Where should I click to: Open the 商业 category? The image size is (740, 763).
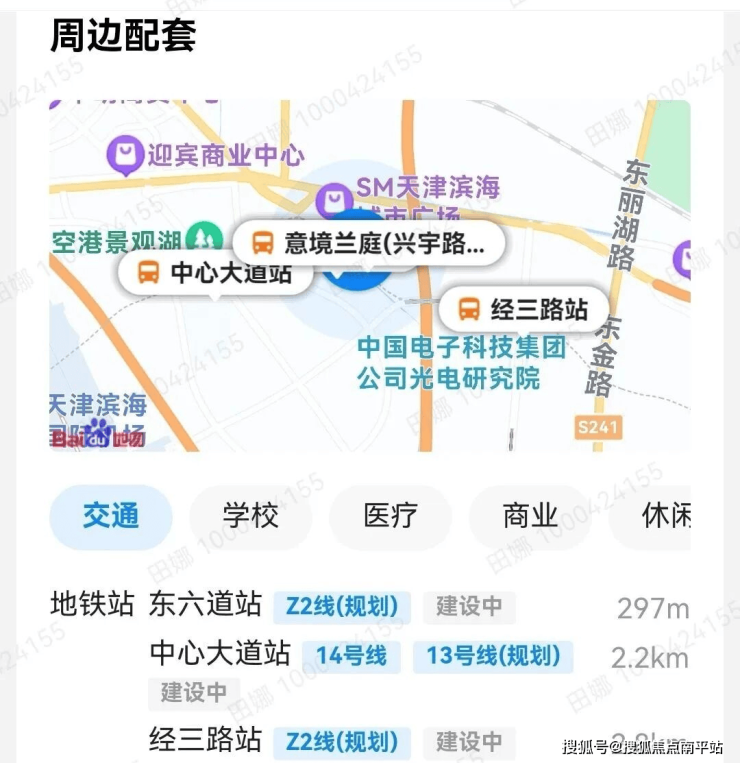point(530,517)
